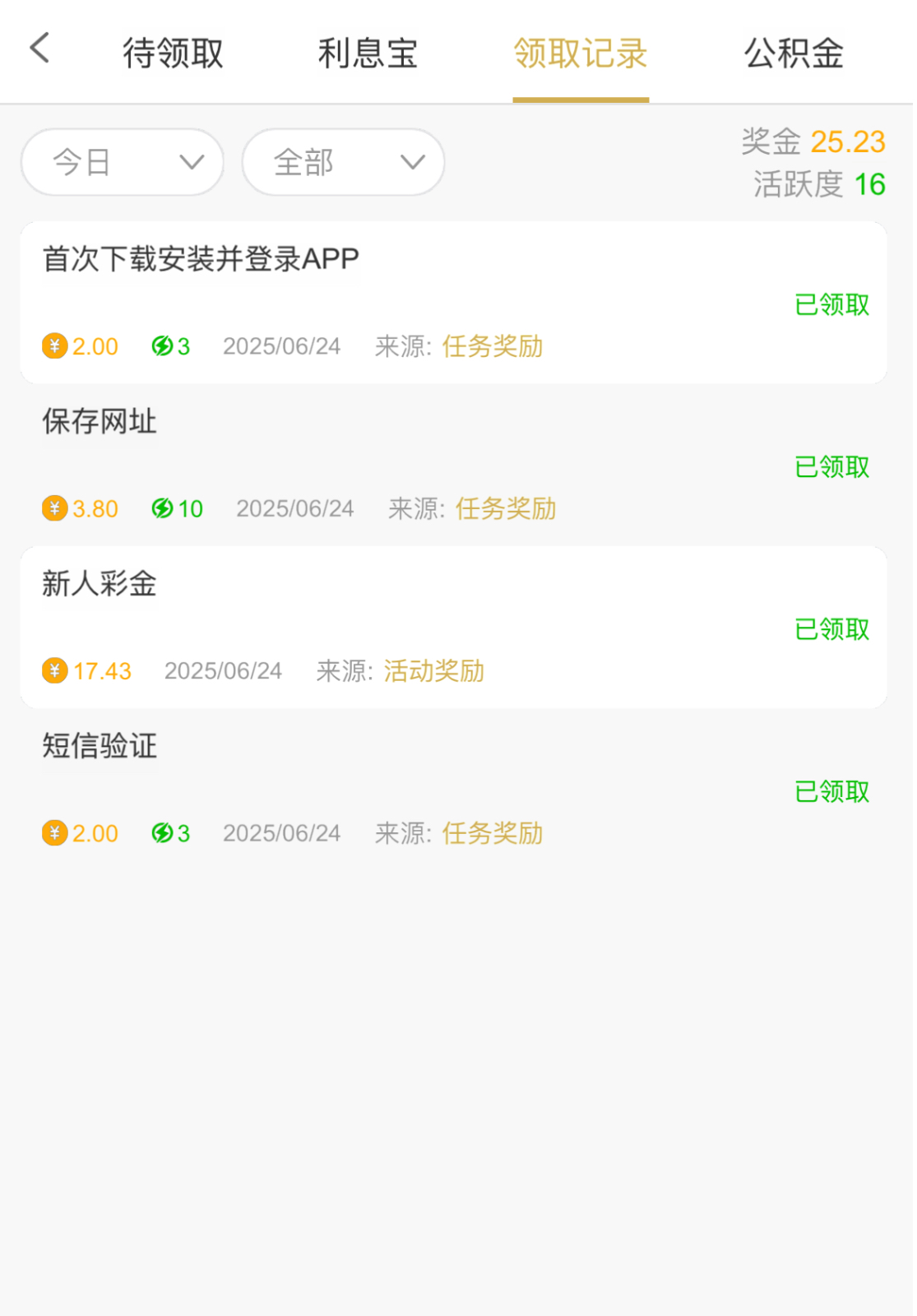917x1316 pixels.
Task: Switch to the 公积金 tab
Action: tap(794, 53)
